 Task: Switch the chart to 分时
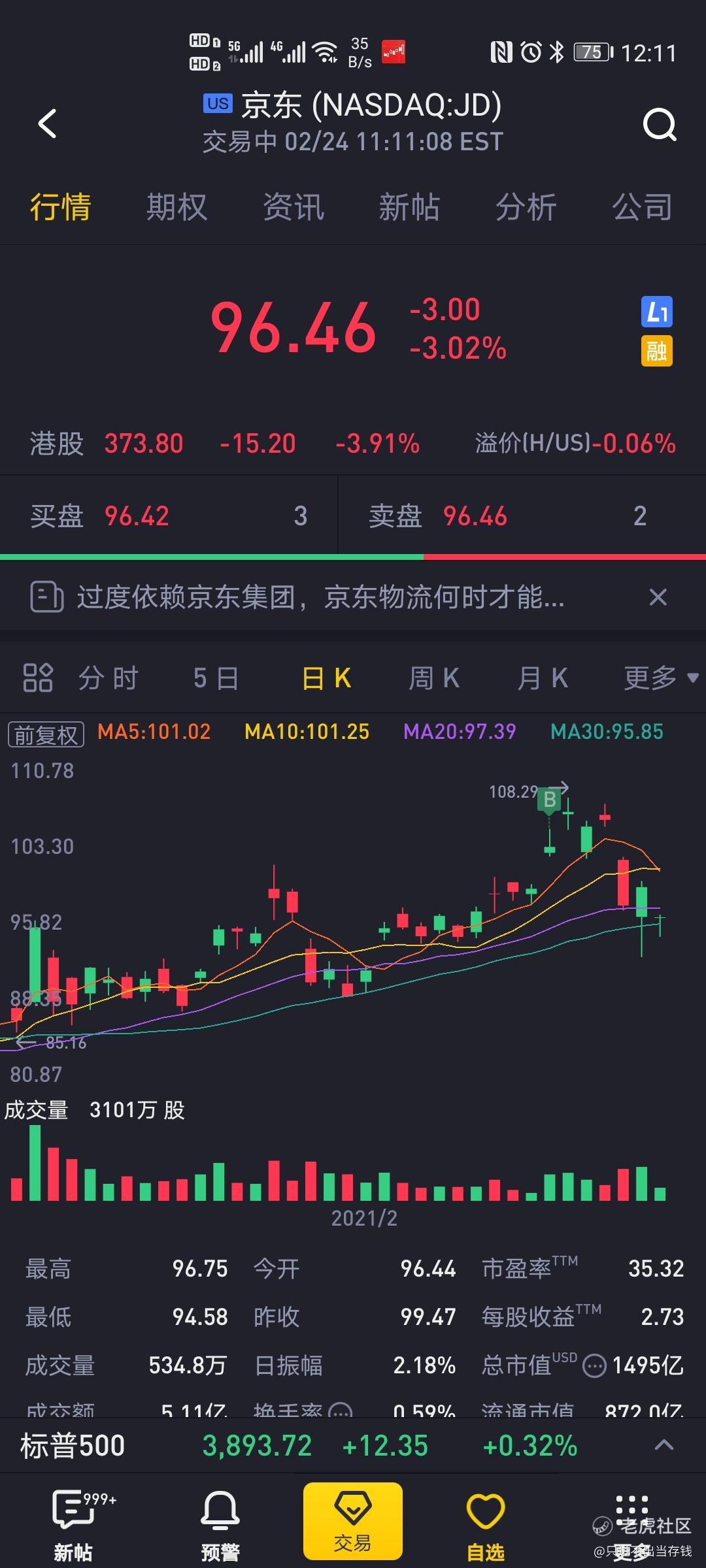(x=109, y=678)
